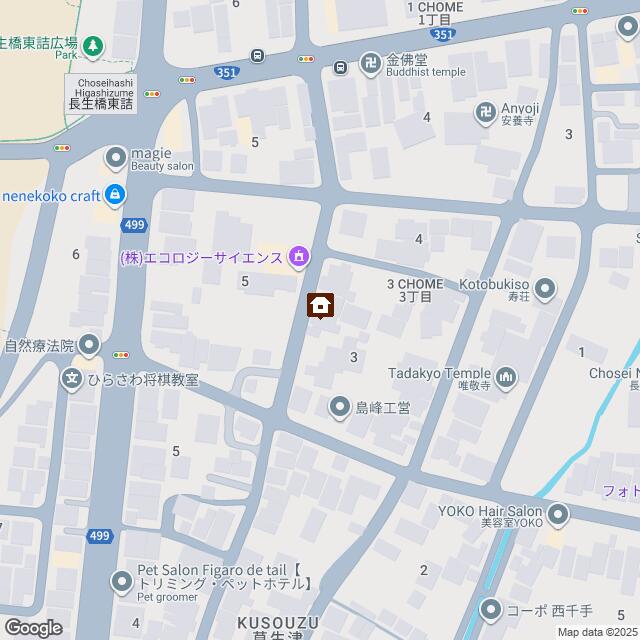Open YOKO Hair Salon marker
640x640 pixels.
(x=558, y=515)
